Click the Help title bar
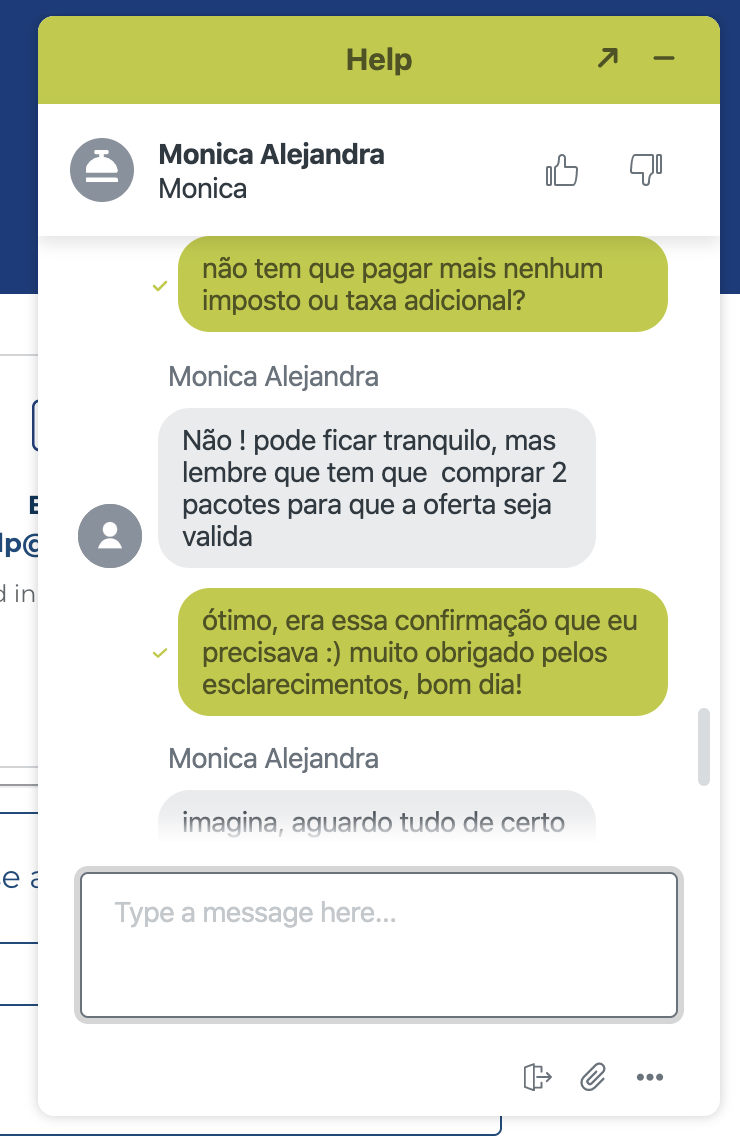Screen dimensions: 740x1140 click(379, 59)
